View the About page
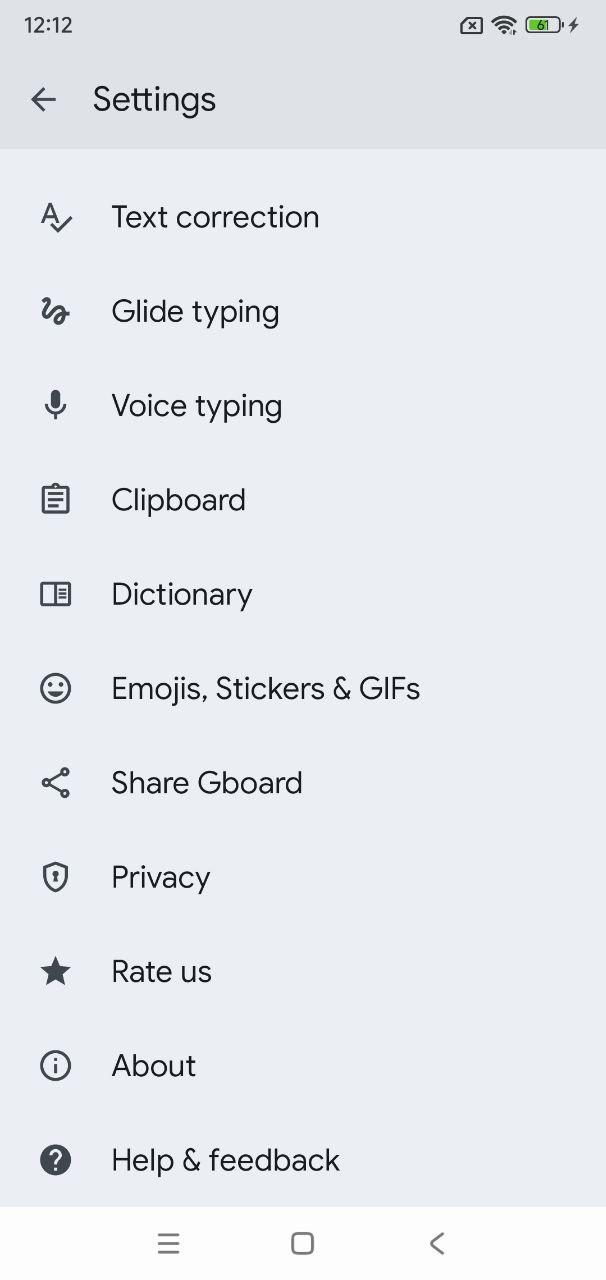This screenshot has width=606, height=1280. pyautogui.click(x=153, y=1066)
